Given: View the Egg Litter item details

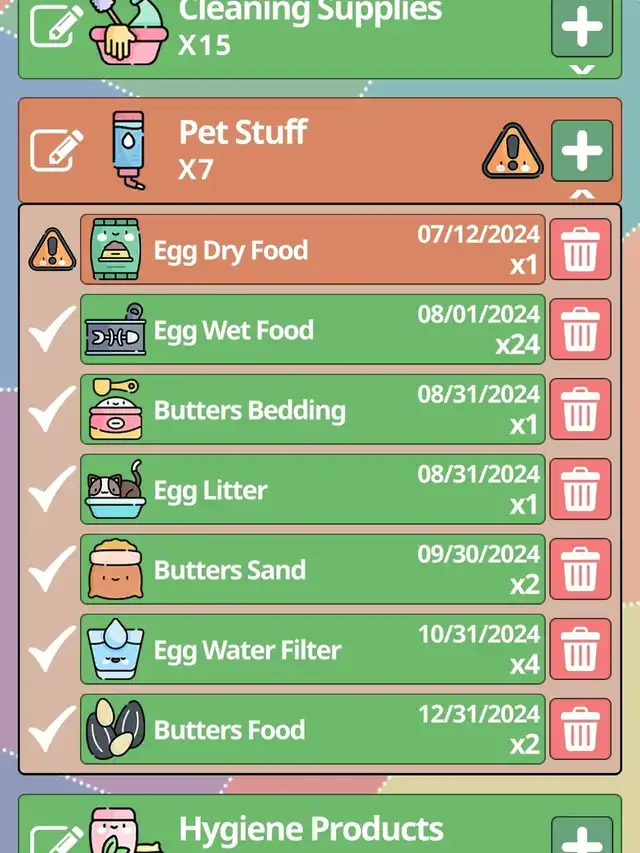Looking at the screenshot, I should tap(312, 489).
